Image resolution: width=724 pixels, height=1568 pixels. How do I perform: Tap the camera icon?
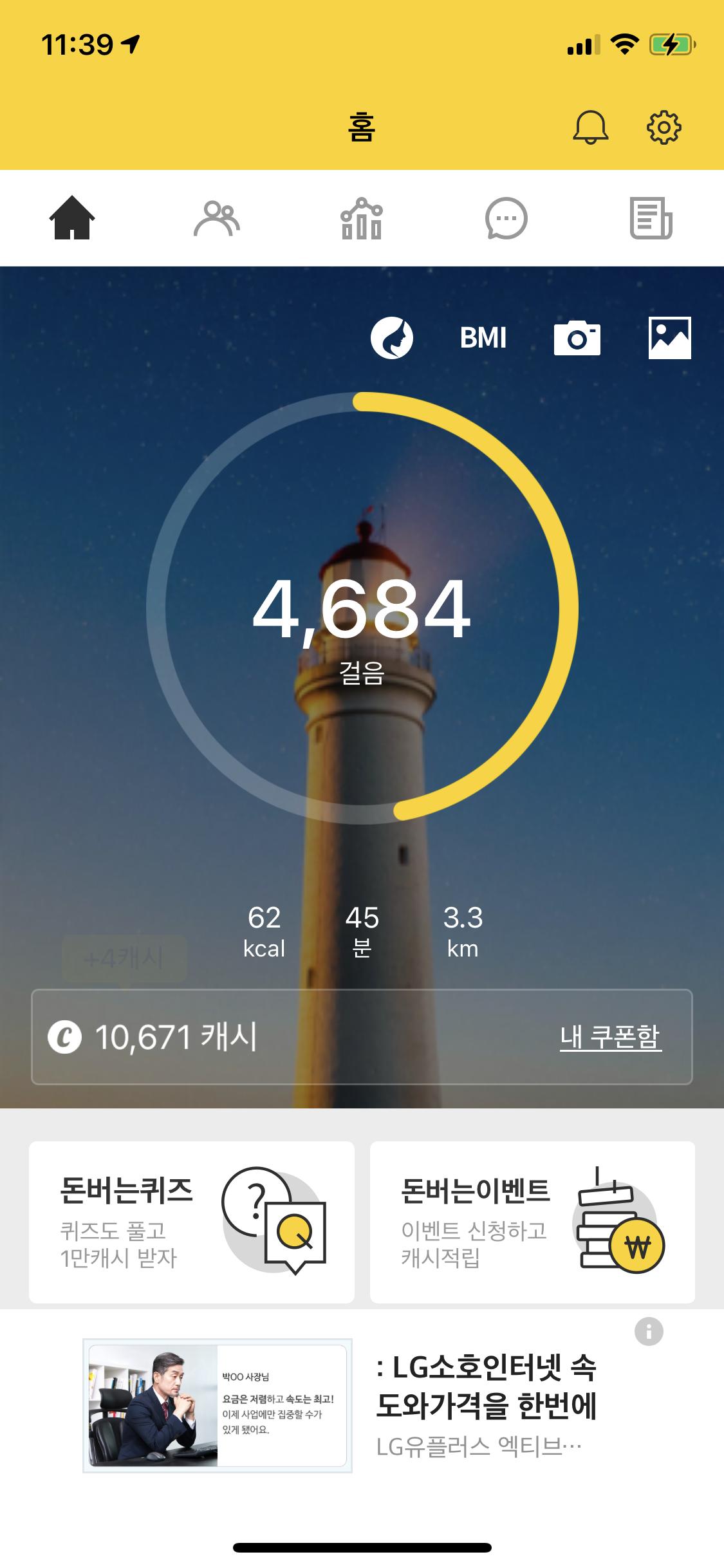(x=577, y=338)
